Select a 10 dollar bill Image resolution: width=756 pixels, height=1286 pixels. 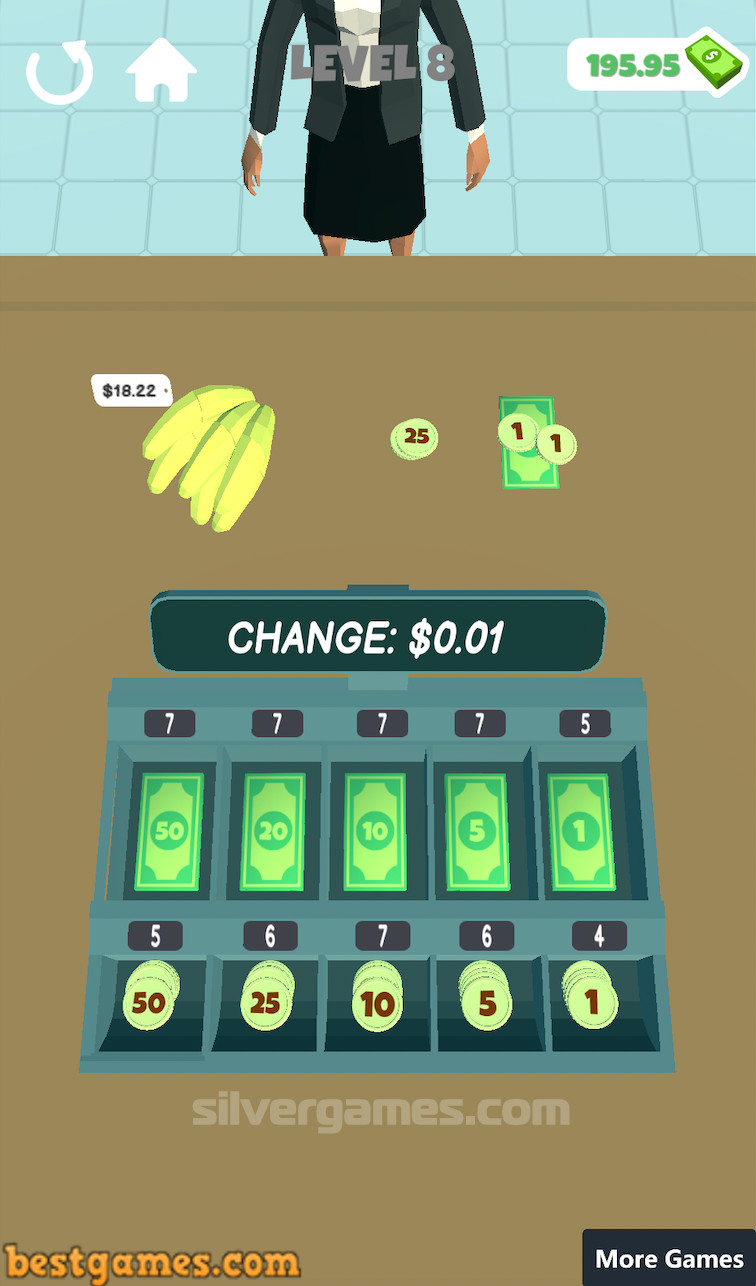[375, 831]
